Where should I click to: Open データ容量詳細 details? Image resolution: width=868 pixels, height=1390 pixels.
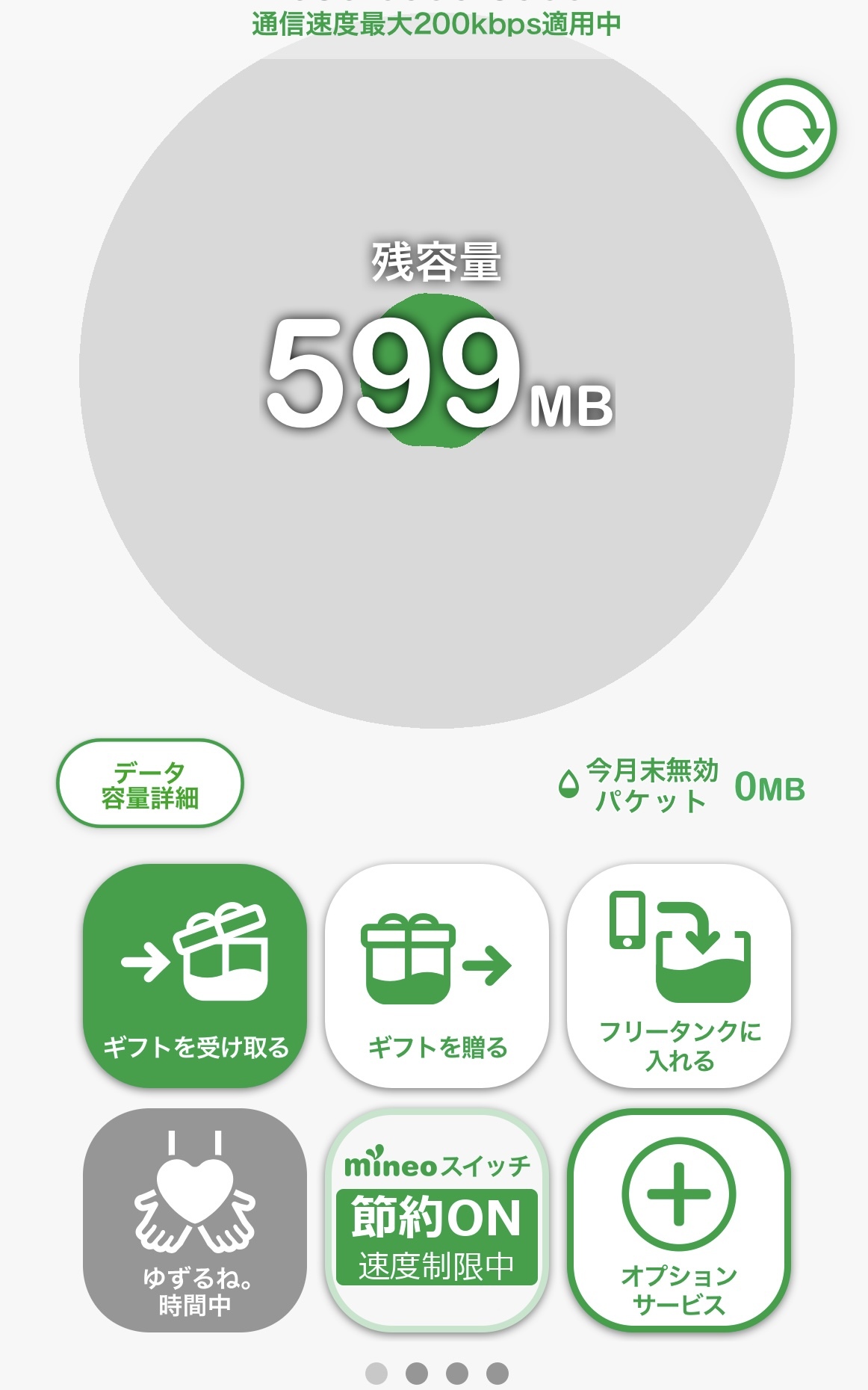click(x=150, y=784)
